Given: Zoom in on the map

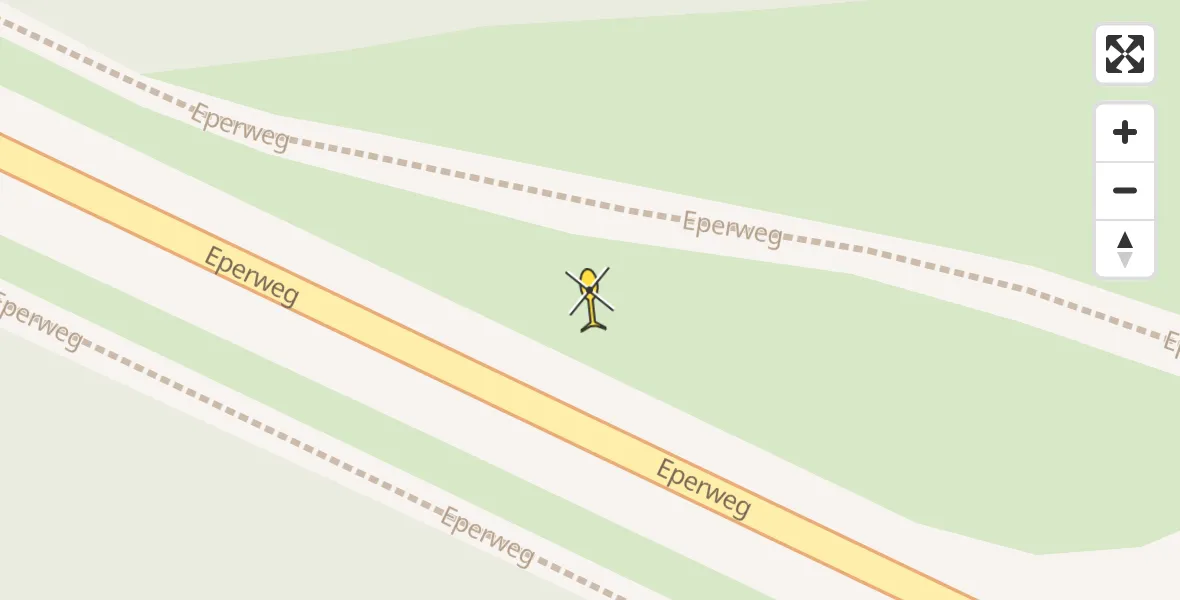Looking at the screenshot, I should (x=1124, y=132).
